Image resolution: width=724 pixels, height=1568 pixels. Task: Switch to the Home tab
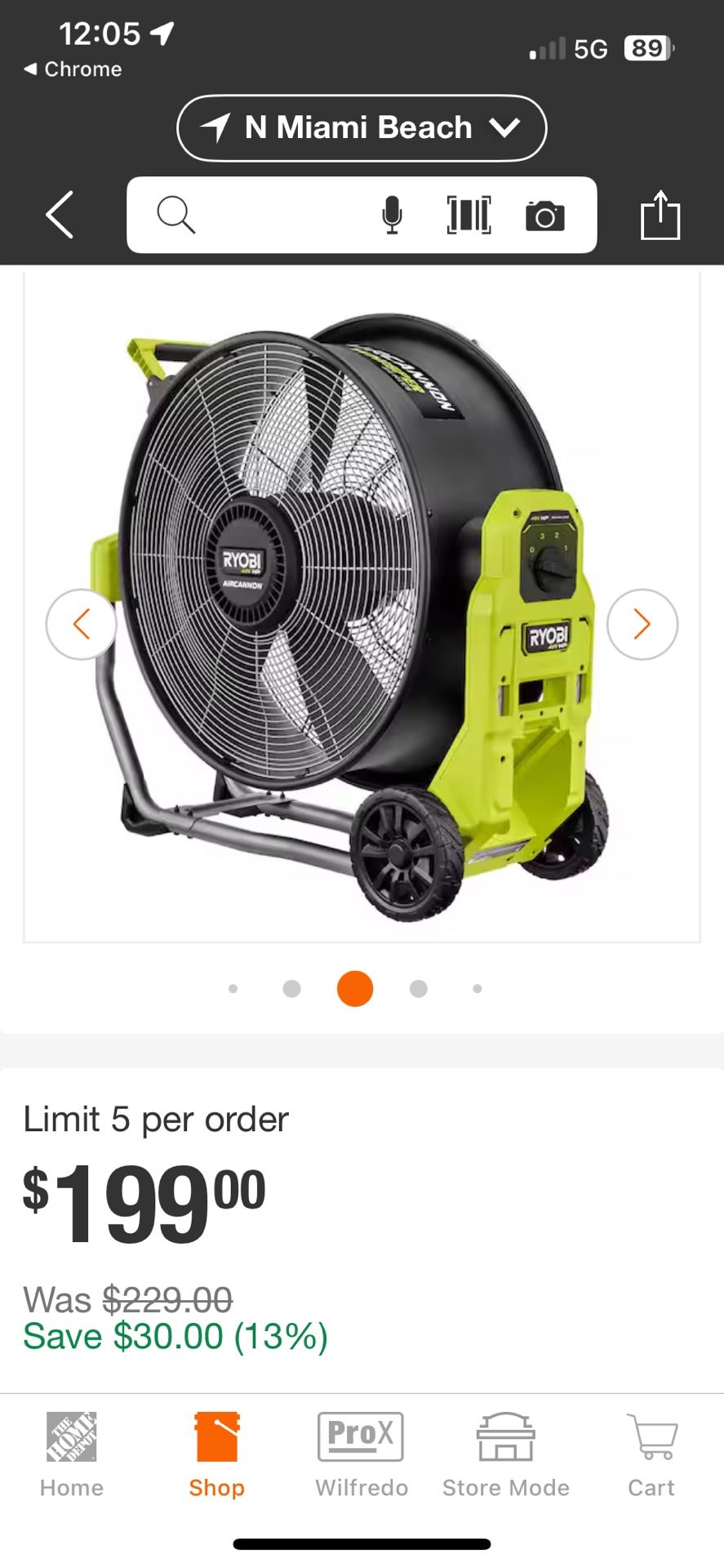click(72, 1455)
